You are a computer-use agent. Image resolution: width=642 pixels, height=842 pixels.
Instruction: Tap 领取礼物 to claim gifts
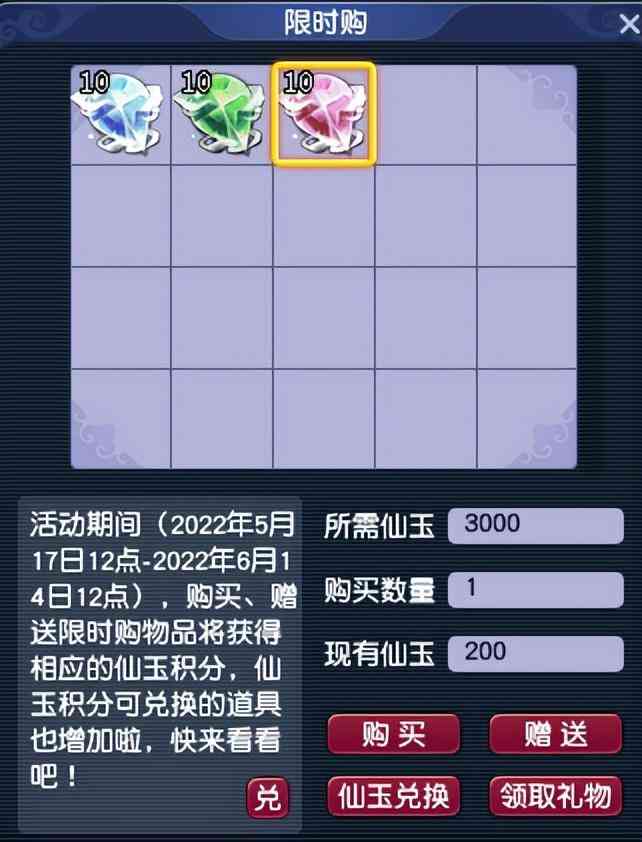pyautogui.click(x=555, y=796)
